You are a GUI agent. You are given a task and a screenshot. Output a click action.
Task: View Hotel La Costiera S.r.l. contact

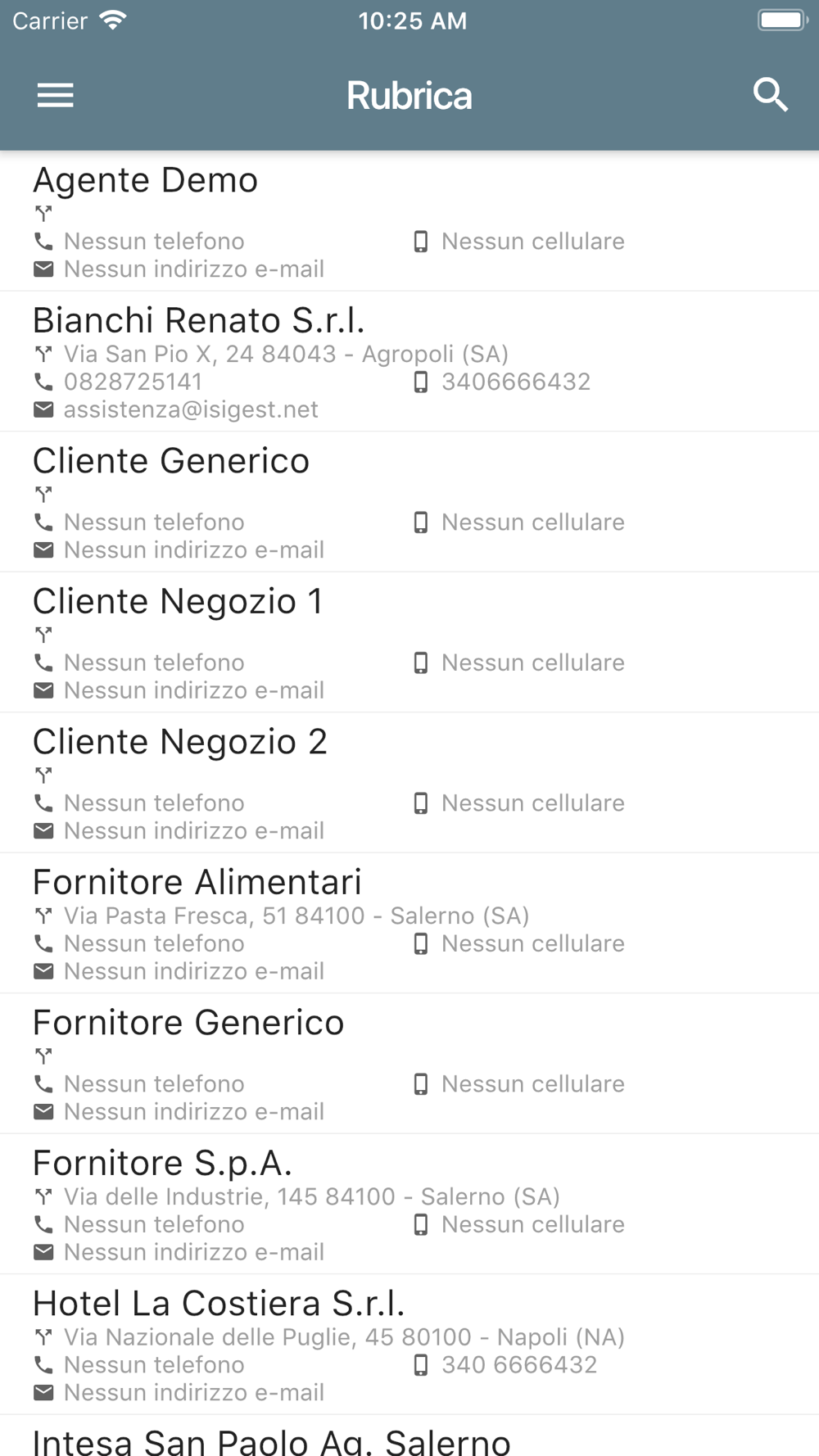pyautogui.click(x=409, y=1345)
